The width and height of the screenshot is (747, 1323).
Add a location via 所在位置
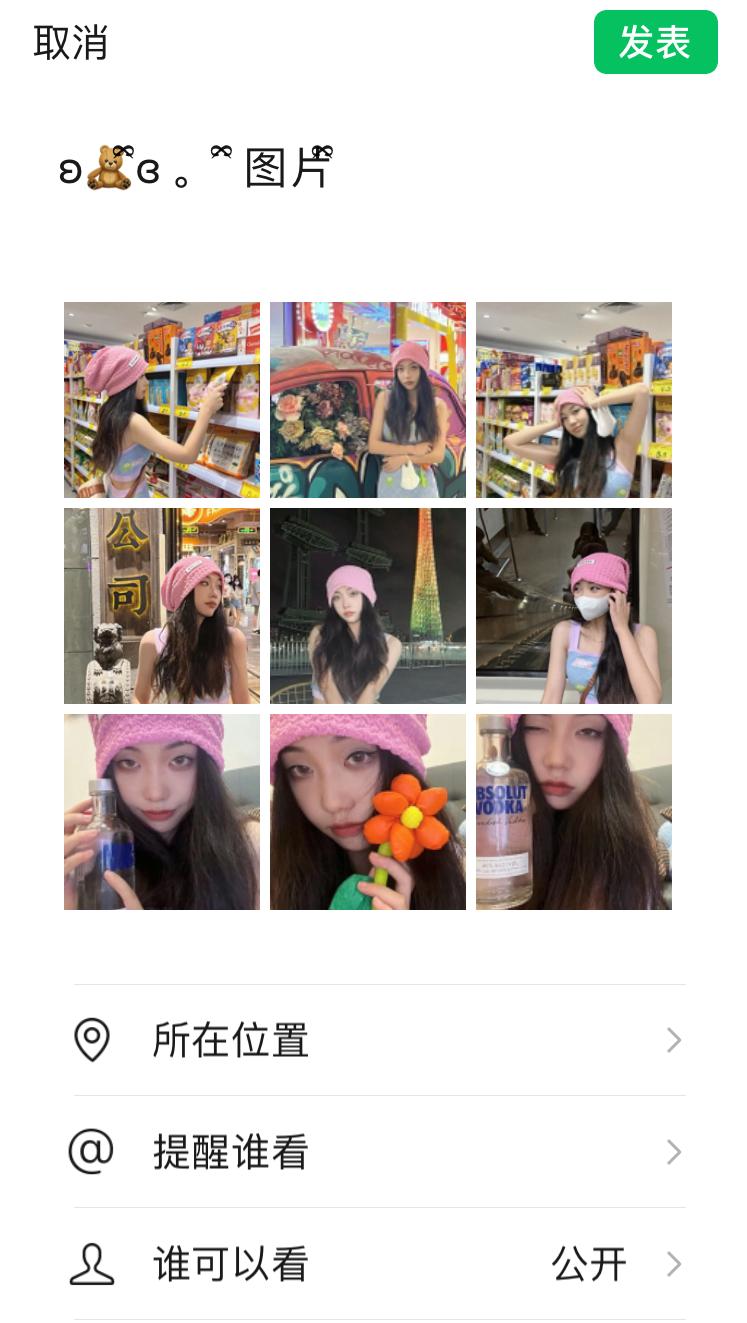(x=378, y=1041)
